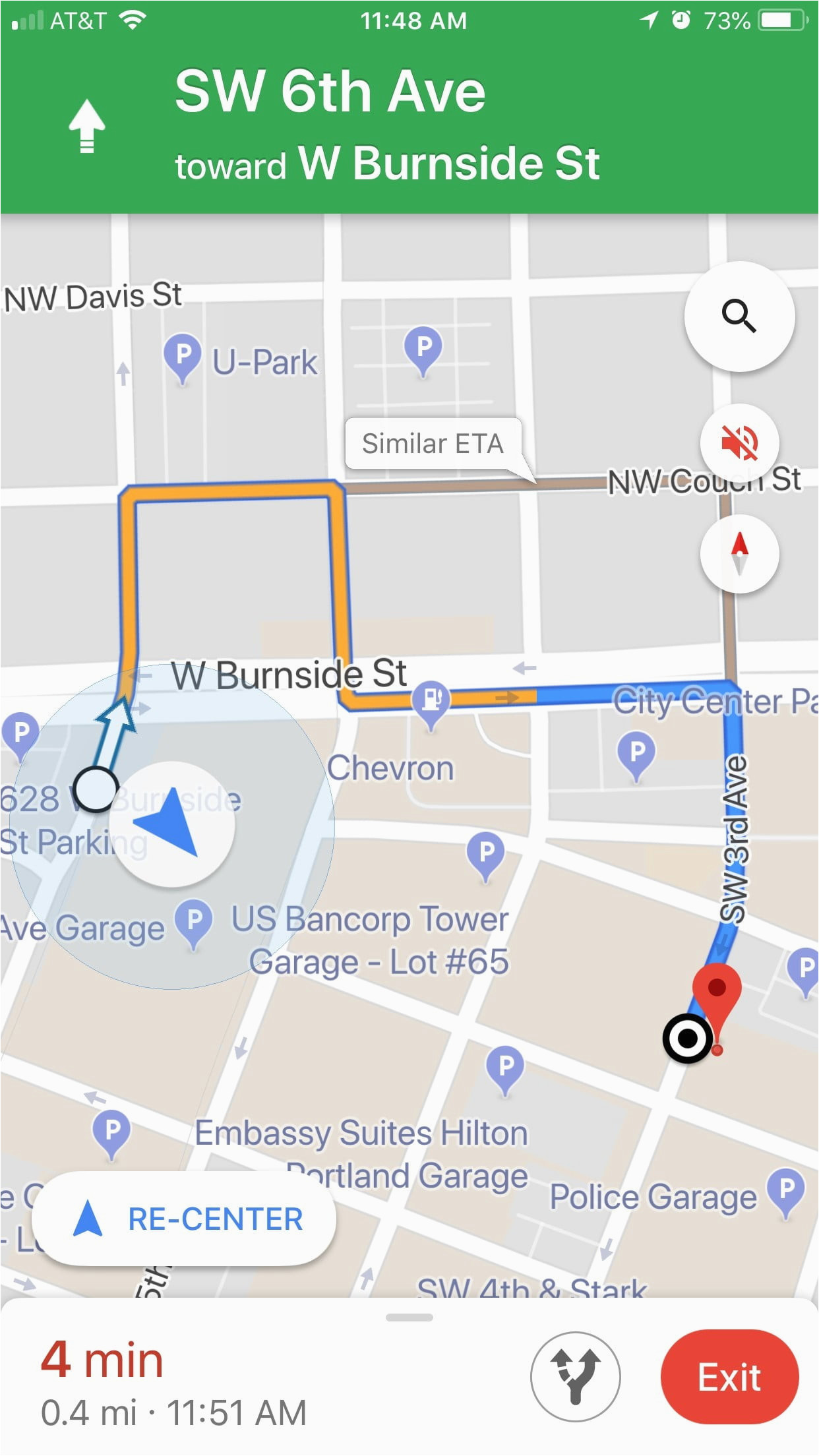819x1456 pixels.
Task: Open US Bancorp Tower Garage parking pin
Action: [194, 923]
